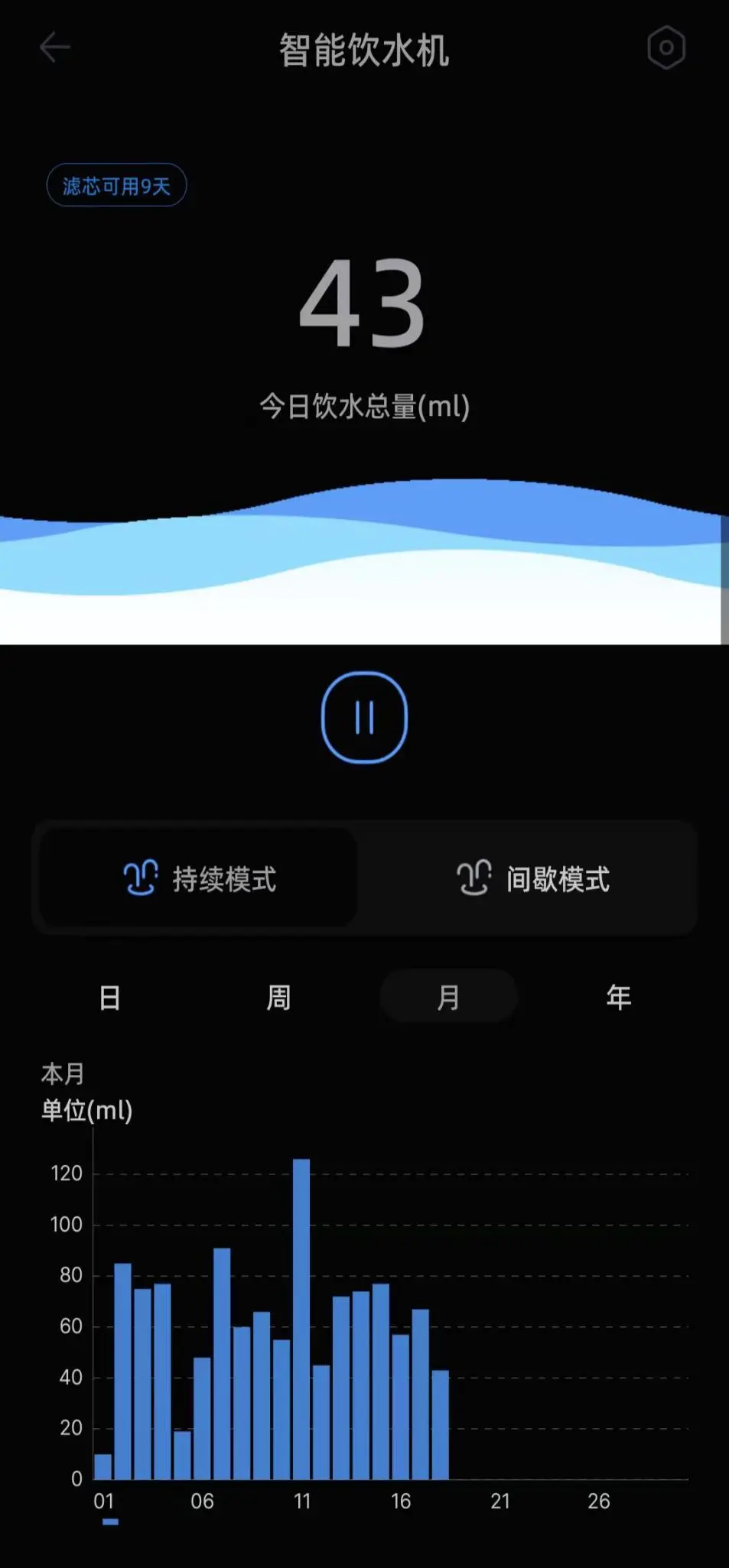Screen dimensions: 729x1568
Task: Switch chart to 年 yearly view
Action: tap(618, 997)
